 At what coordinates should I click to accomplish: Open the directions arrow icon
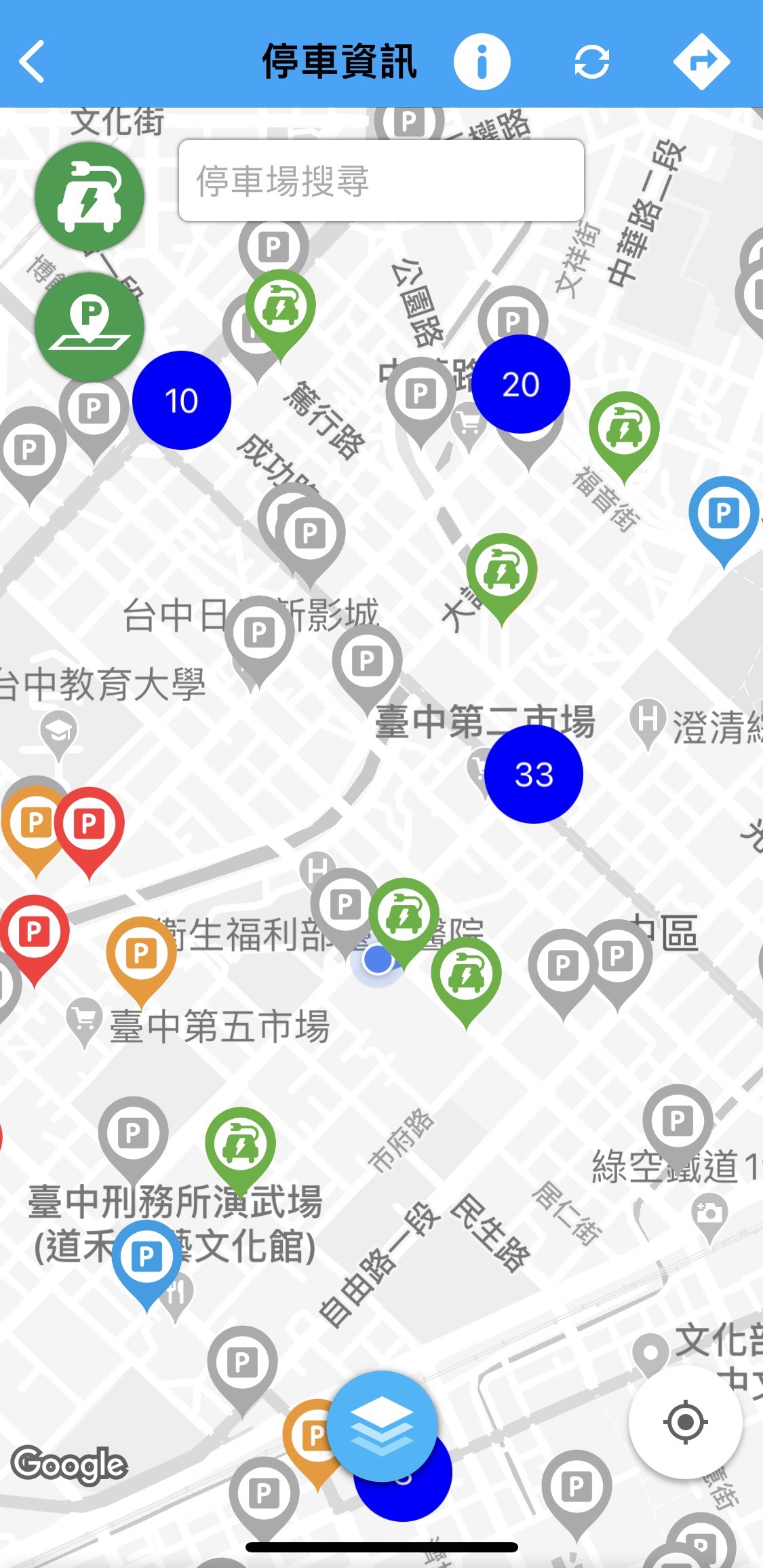702,62
